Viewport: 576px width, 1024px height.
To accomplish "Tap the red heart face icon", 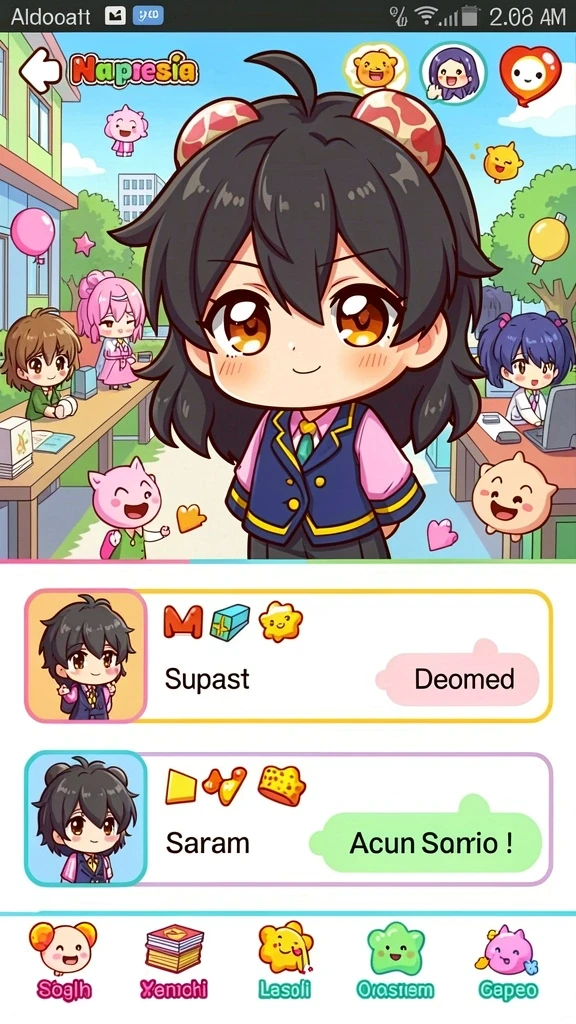I will 530,74.
